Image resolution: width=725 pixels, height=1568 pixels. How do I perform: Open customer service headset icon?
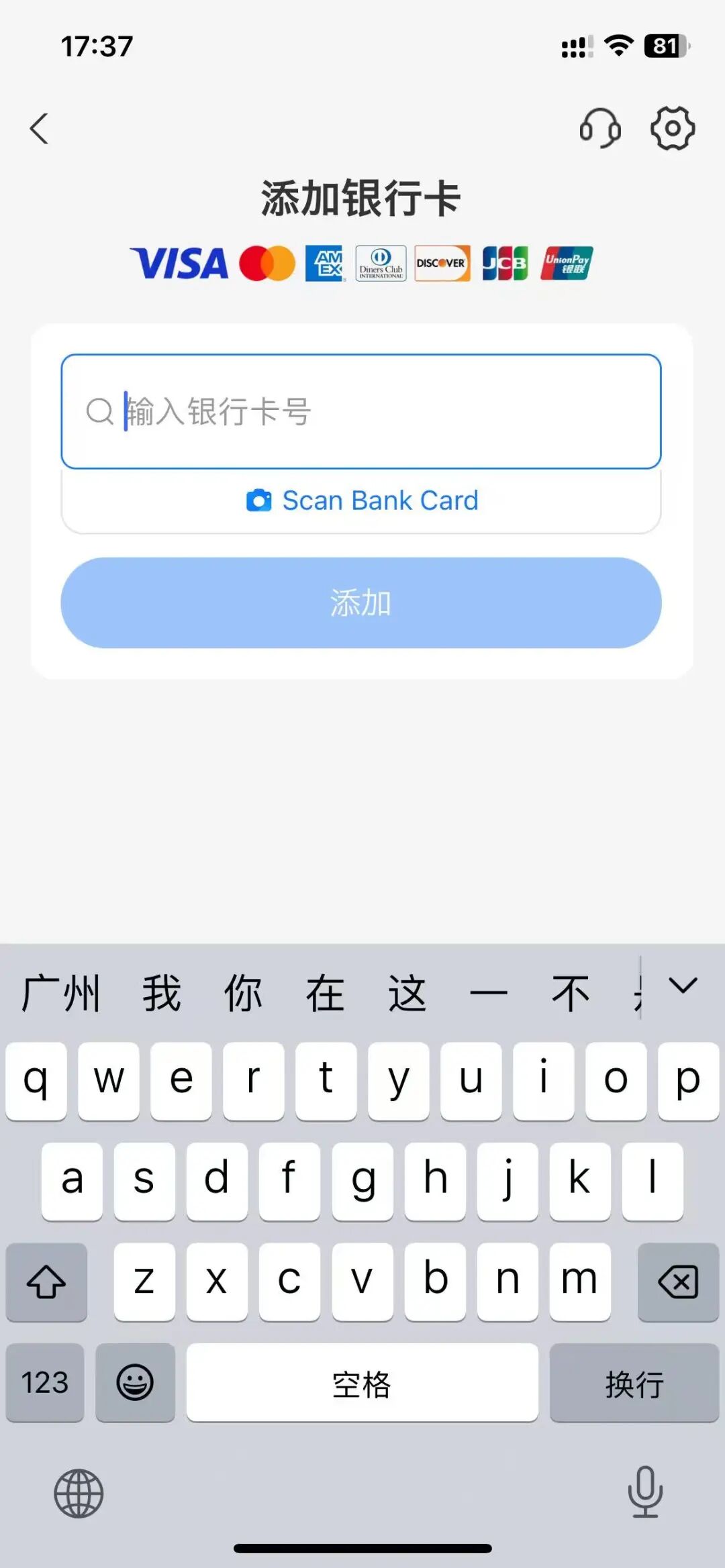coord(599,127)
